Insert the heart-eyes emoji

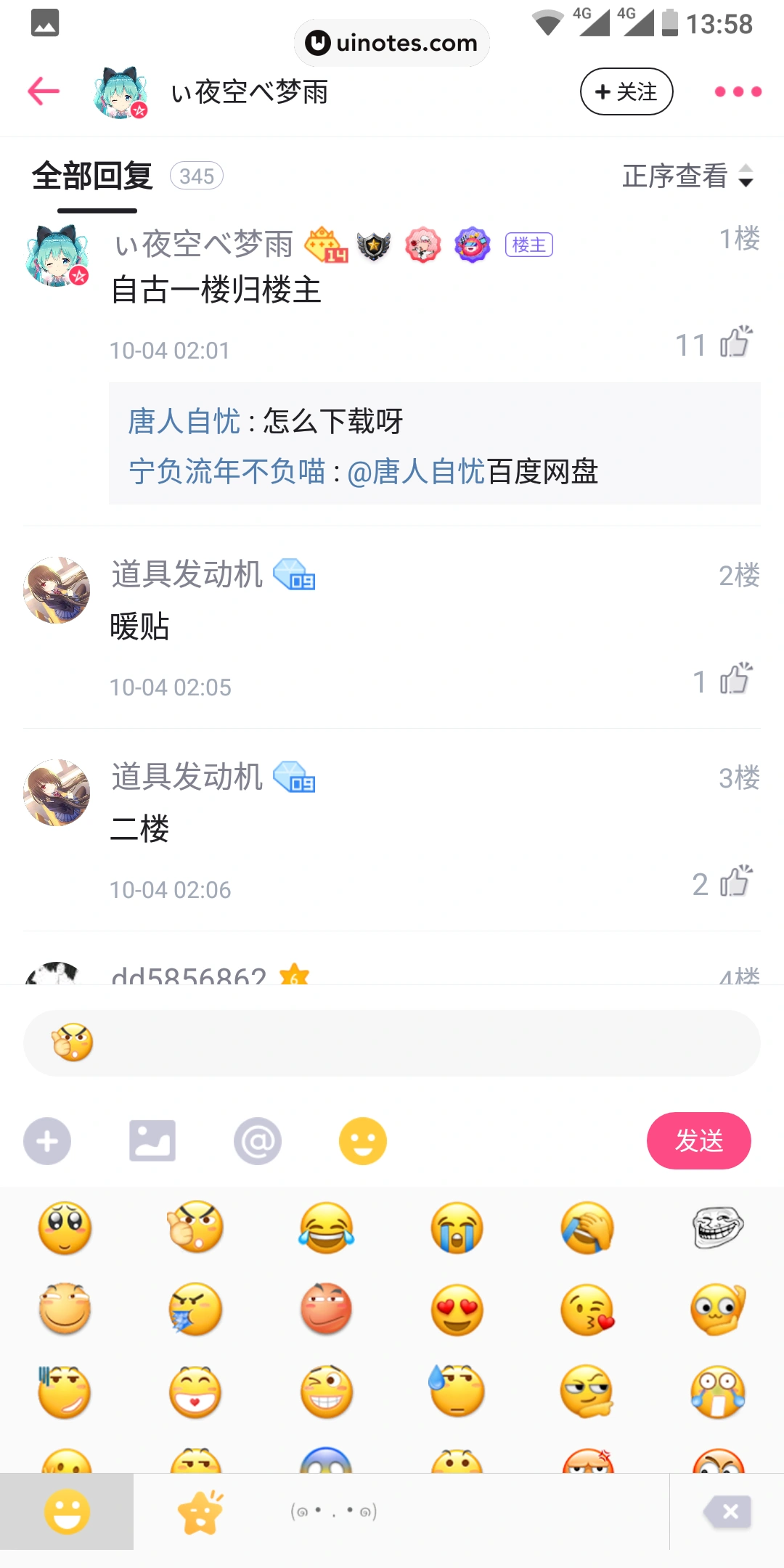tap(457, 1310)
